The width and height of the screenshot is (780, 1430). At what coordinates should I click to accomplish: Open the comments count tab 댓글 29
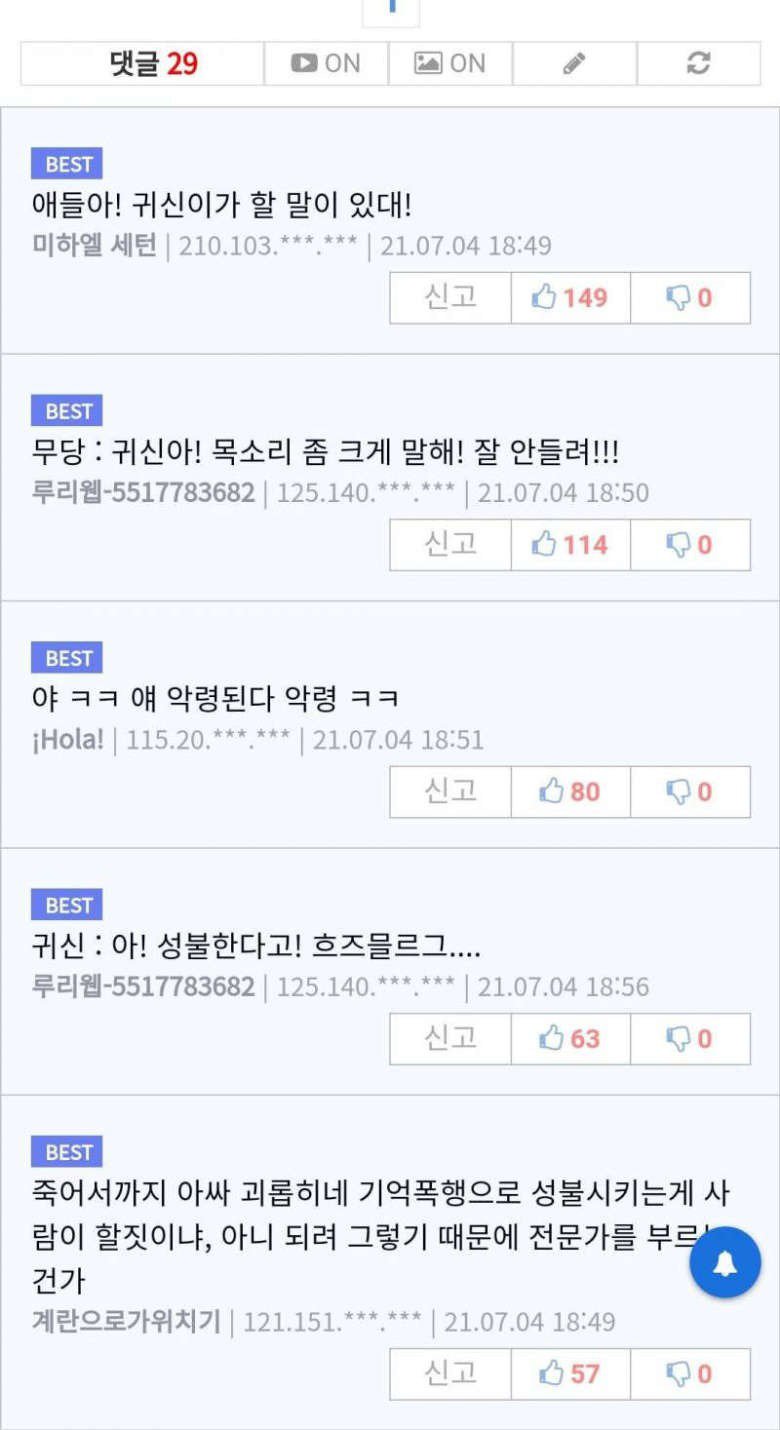point(142,64)
